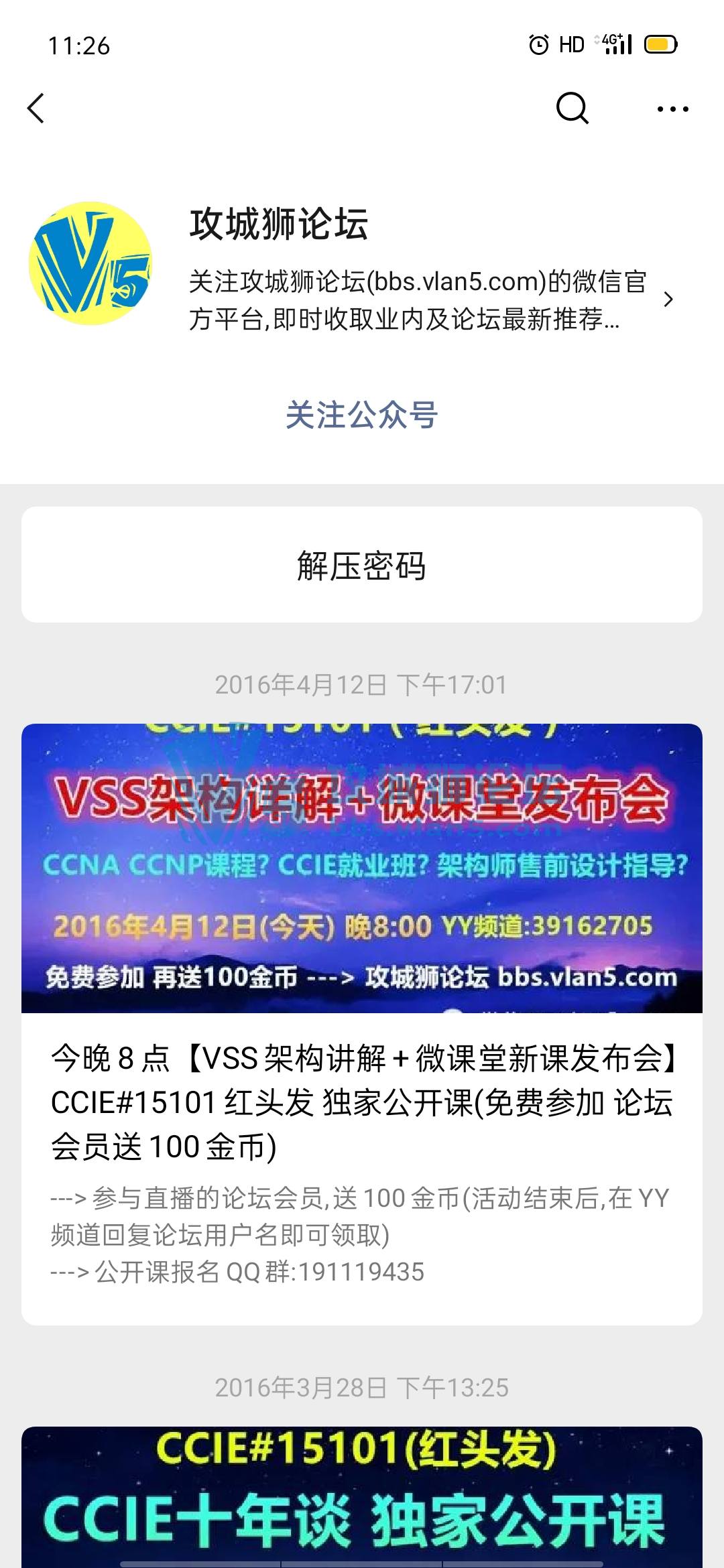The image size is (724, 1568).
Task: Follow the account via 关注公众号
Action: [x=362, y=415]
